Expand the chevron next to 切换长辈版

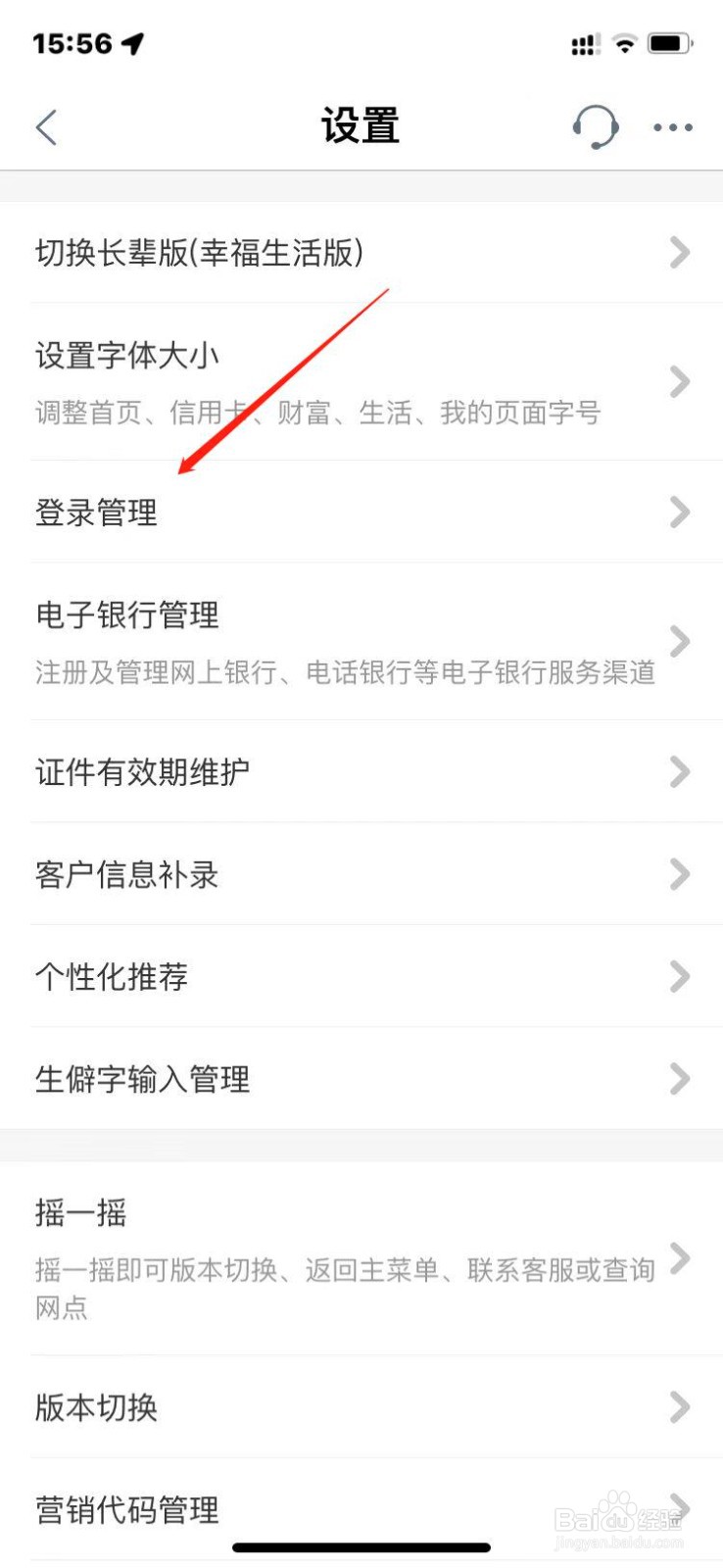click(680, 253)
